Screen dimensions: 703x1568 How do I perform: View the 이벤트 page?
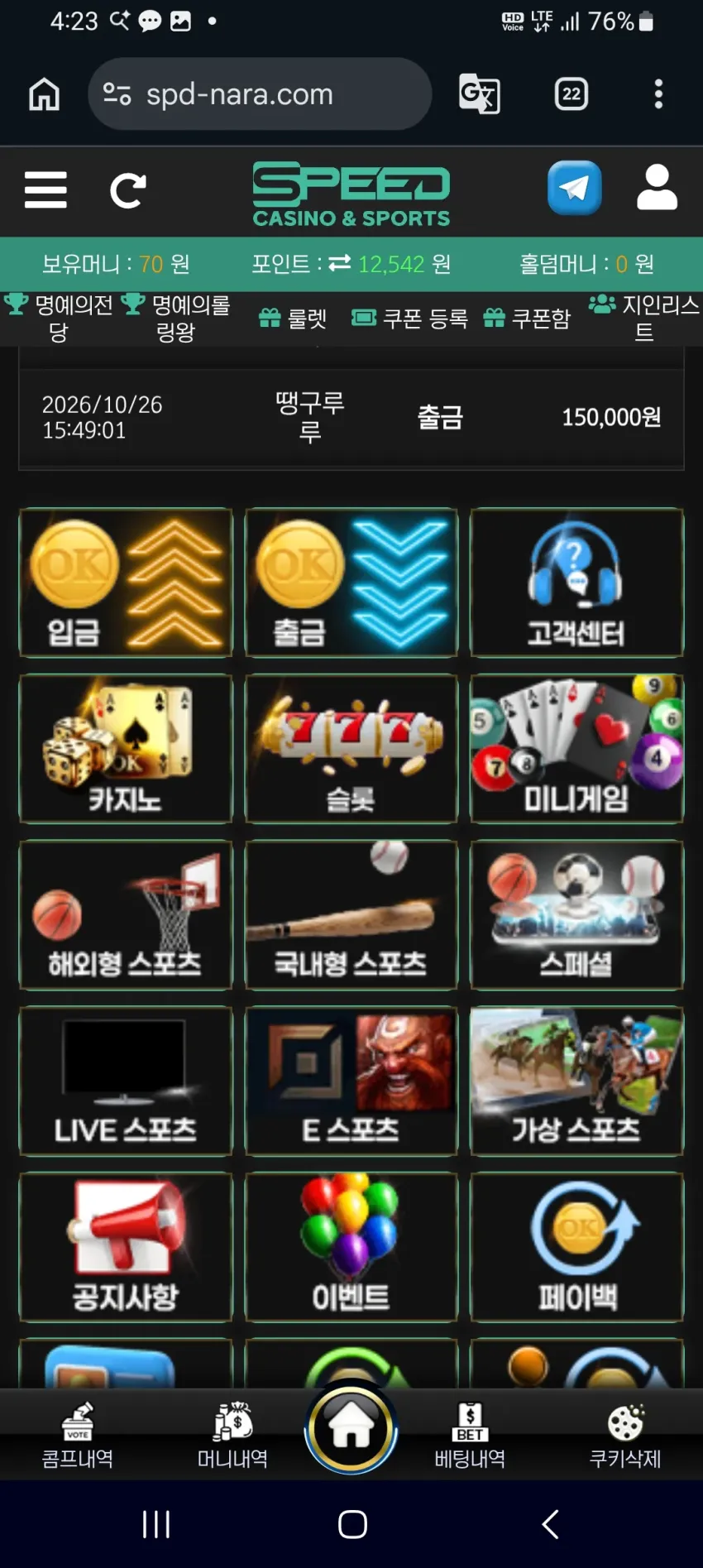coord(351,1247)
